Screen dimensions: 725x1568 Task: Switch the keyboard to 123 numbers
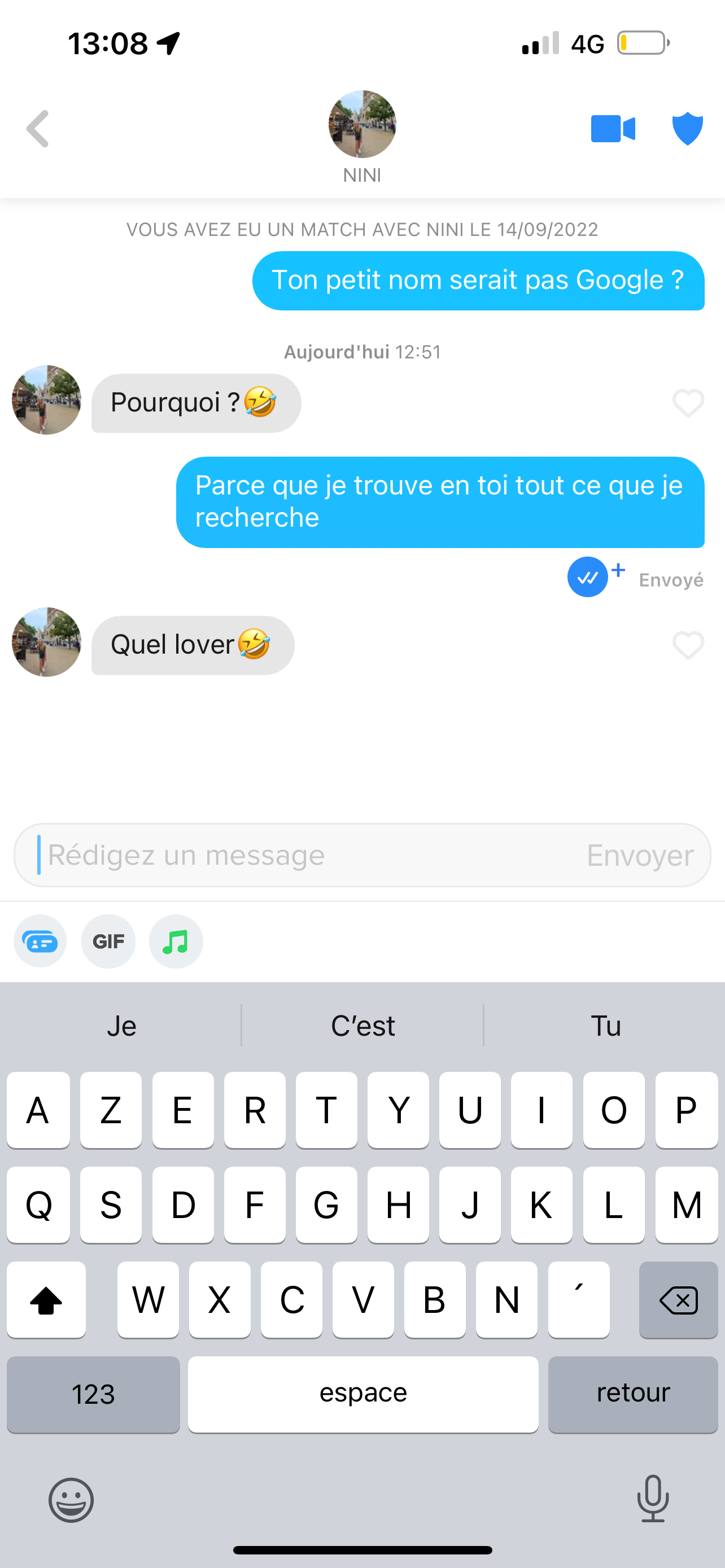click(93, 1394)
